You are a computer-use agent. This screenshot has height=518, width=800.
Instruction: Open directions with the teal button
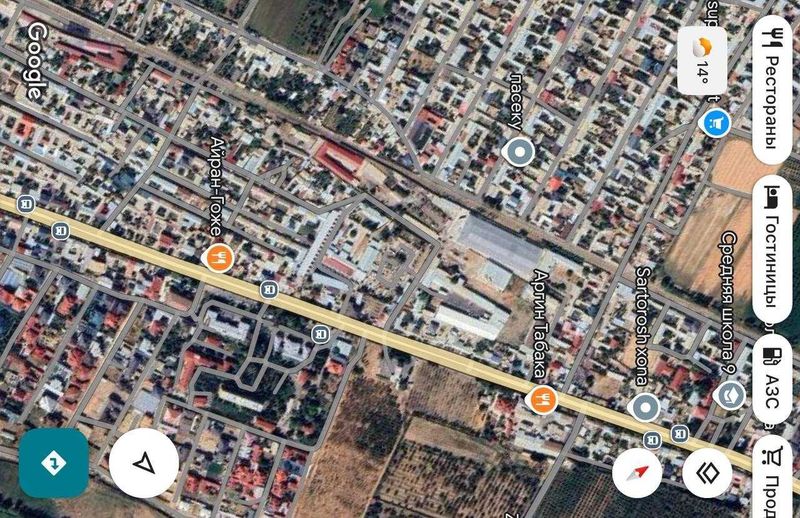click(53, 462)
